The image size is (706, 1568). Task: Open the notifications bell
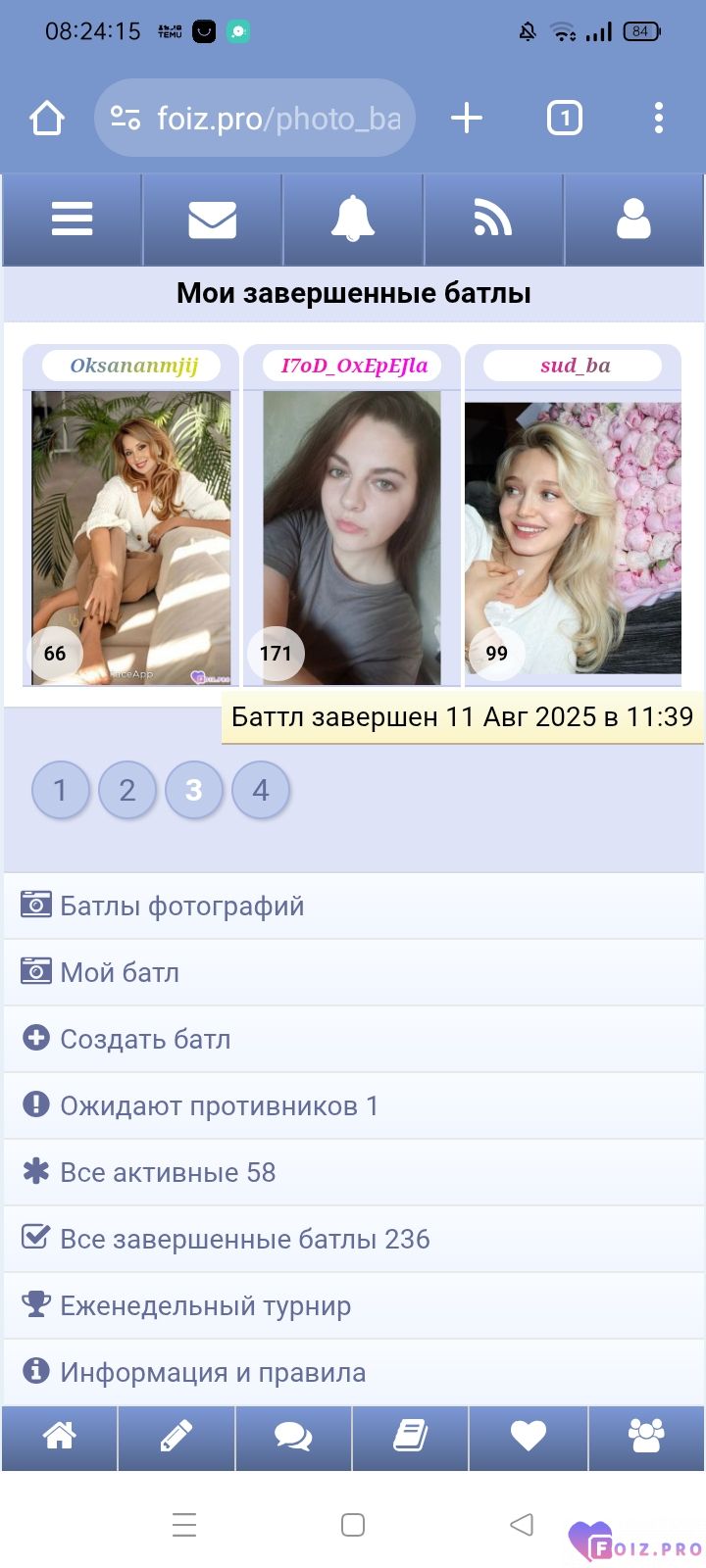353,220
